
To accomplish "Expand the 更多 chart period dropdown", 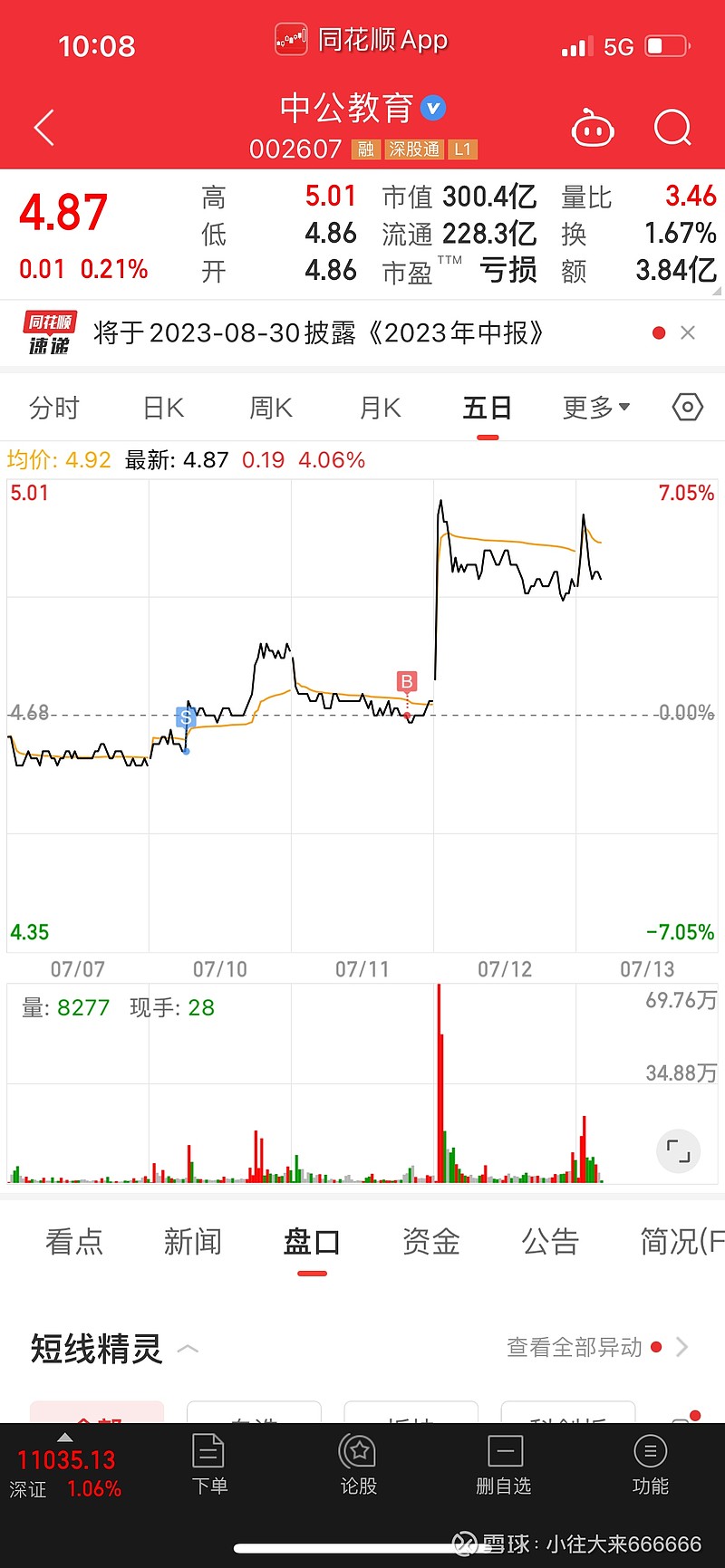I will (595, 409).
